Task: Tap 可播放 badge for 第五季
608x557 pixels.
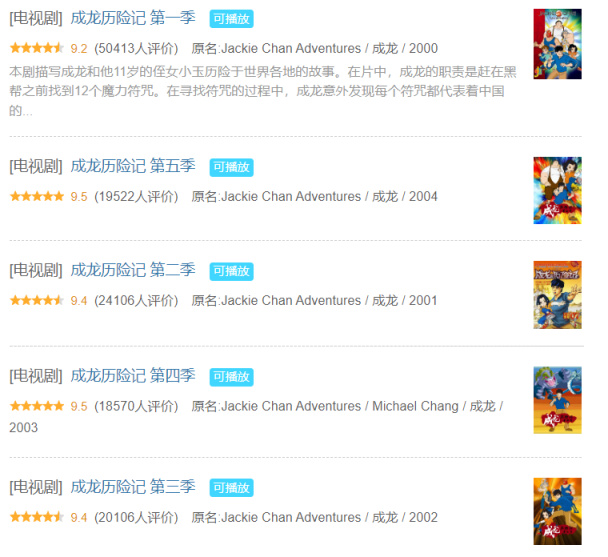Action: click(231, 167)
